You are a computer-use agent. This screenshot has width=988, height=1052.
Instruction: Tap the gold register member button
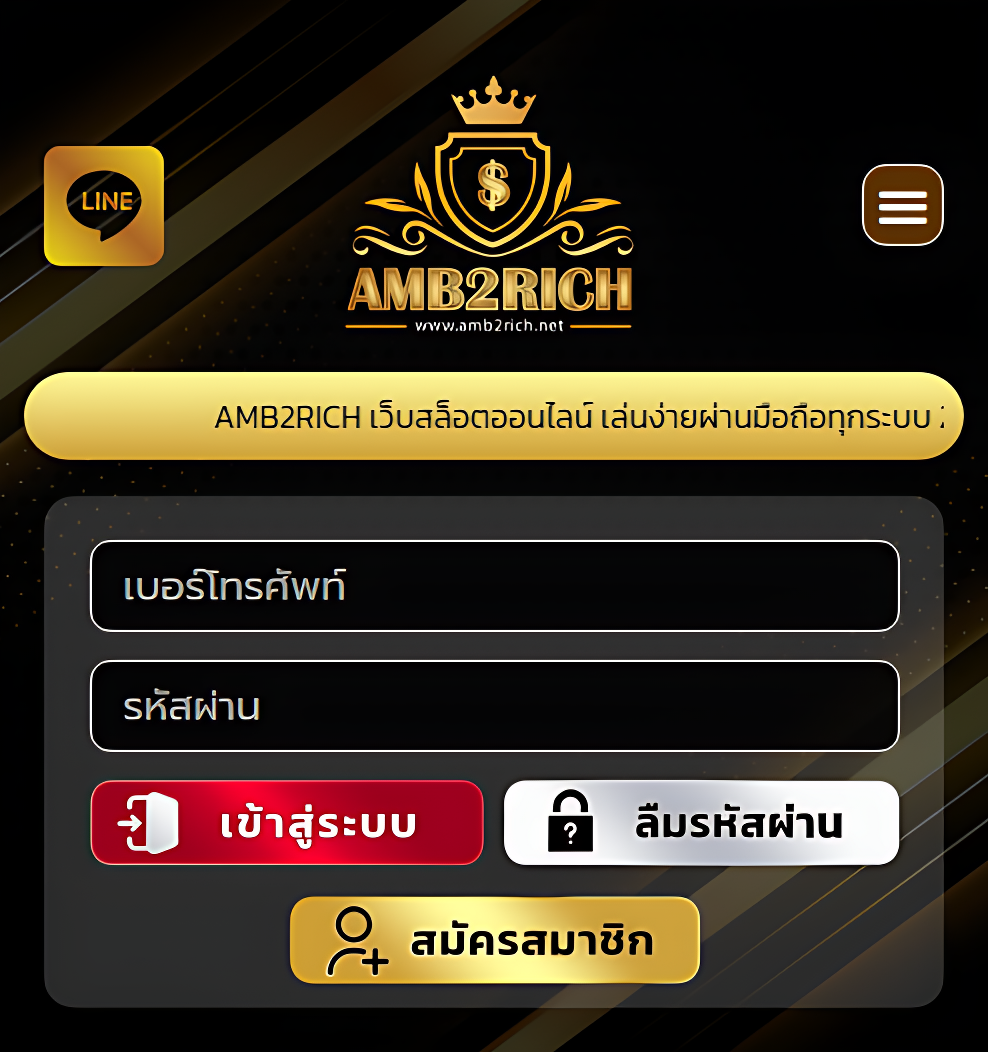coord(494,940)
